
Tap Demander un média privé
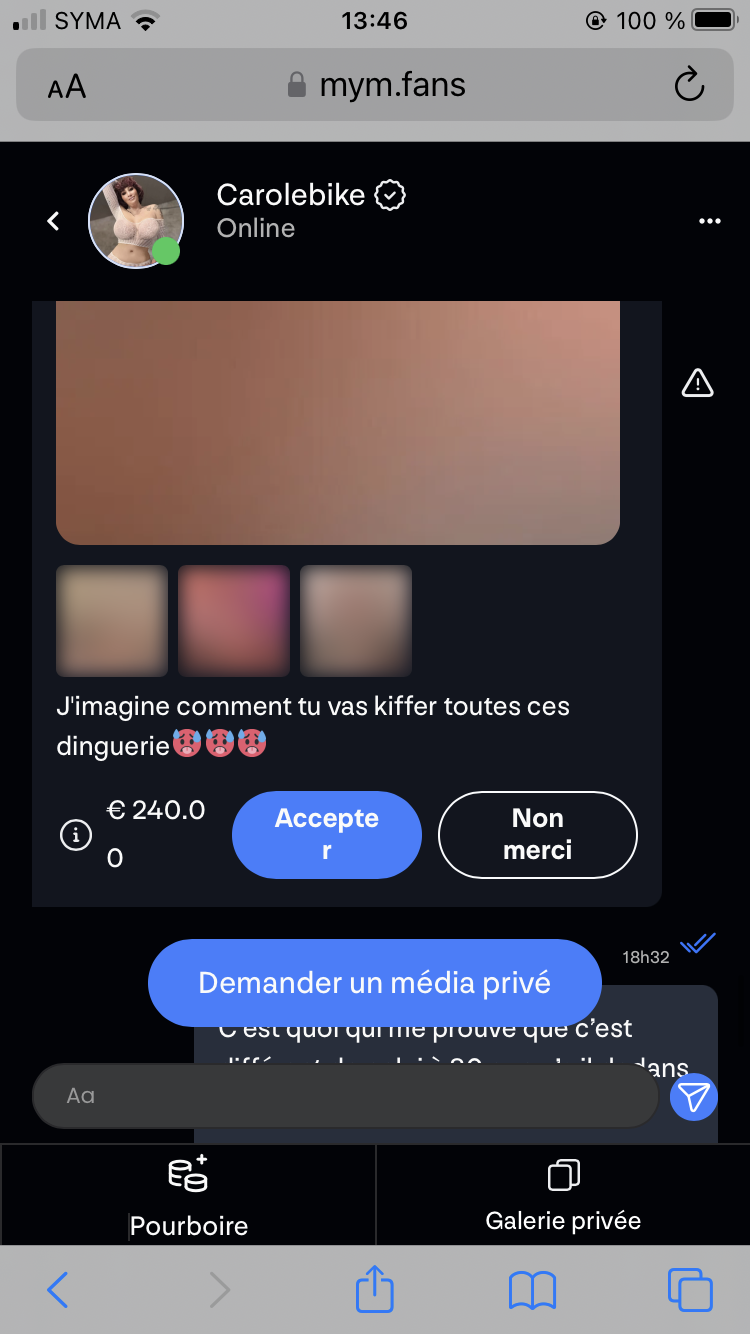[x=375, y=983]
